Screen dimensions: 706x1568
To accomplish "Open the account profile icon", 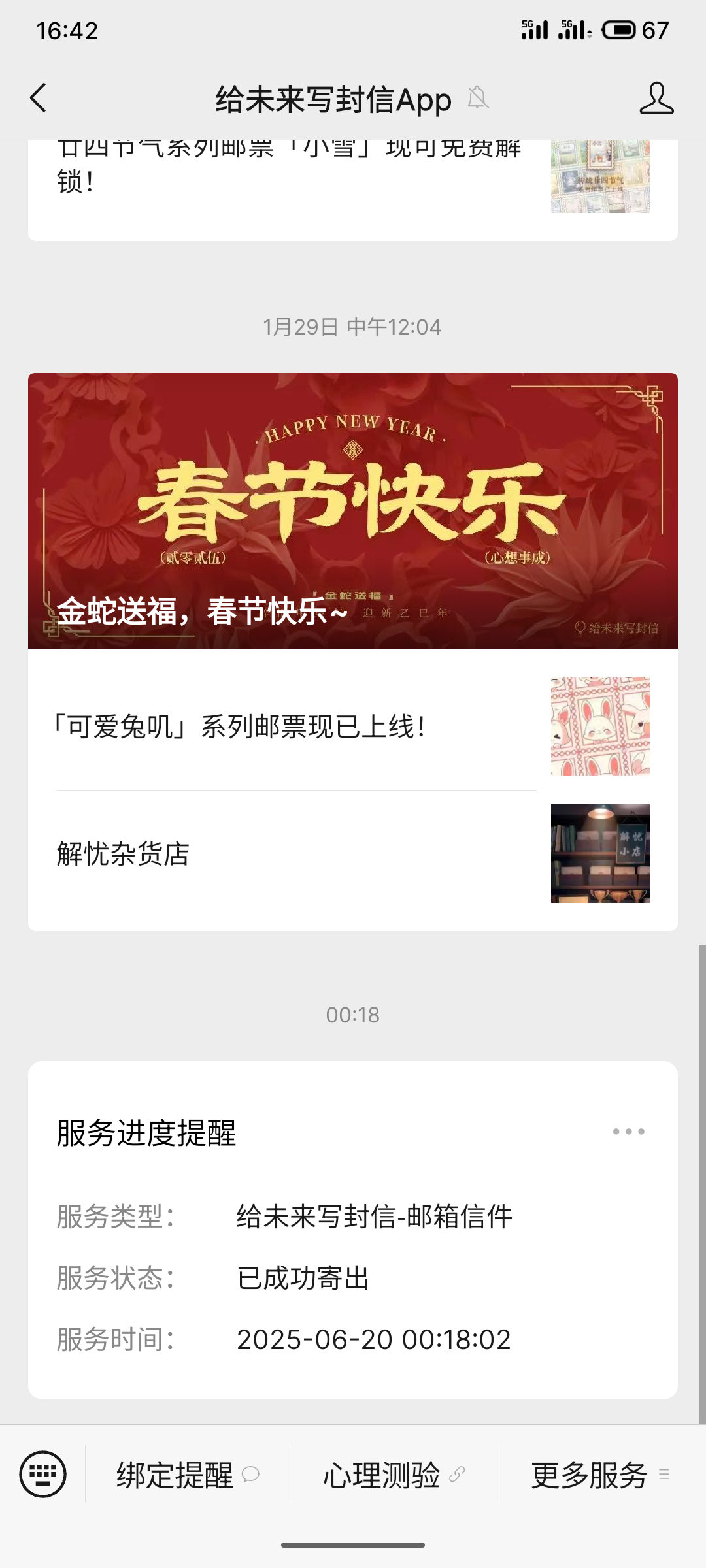I will pos(656,98).
